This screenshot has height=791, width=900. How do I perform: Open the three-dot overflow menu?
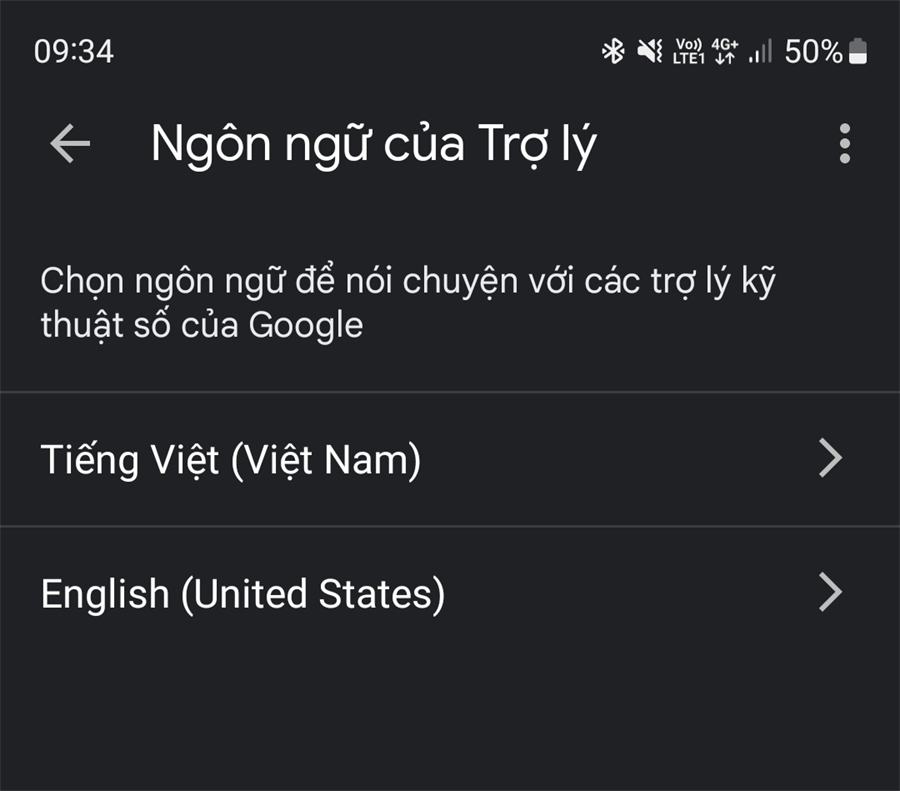(845, 145)
